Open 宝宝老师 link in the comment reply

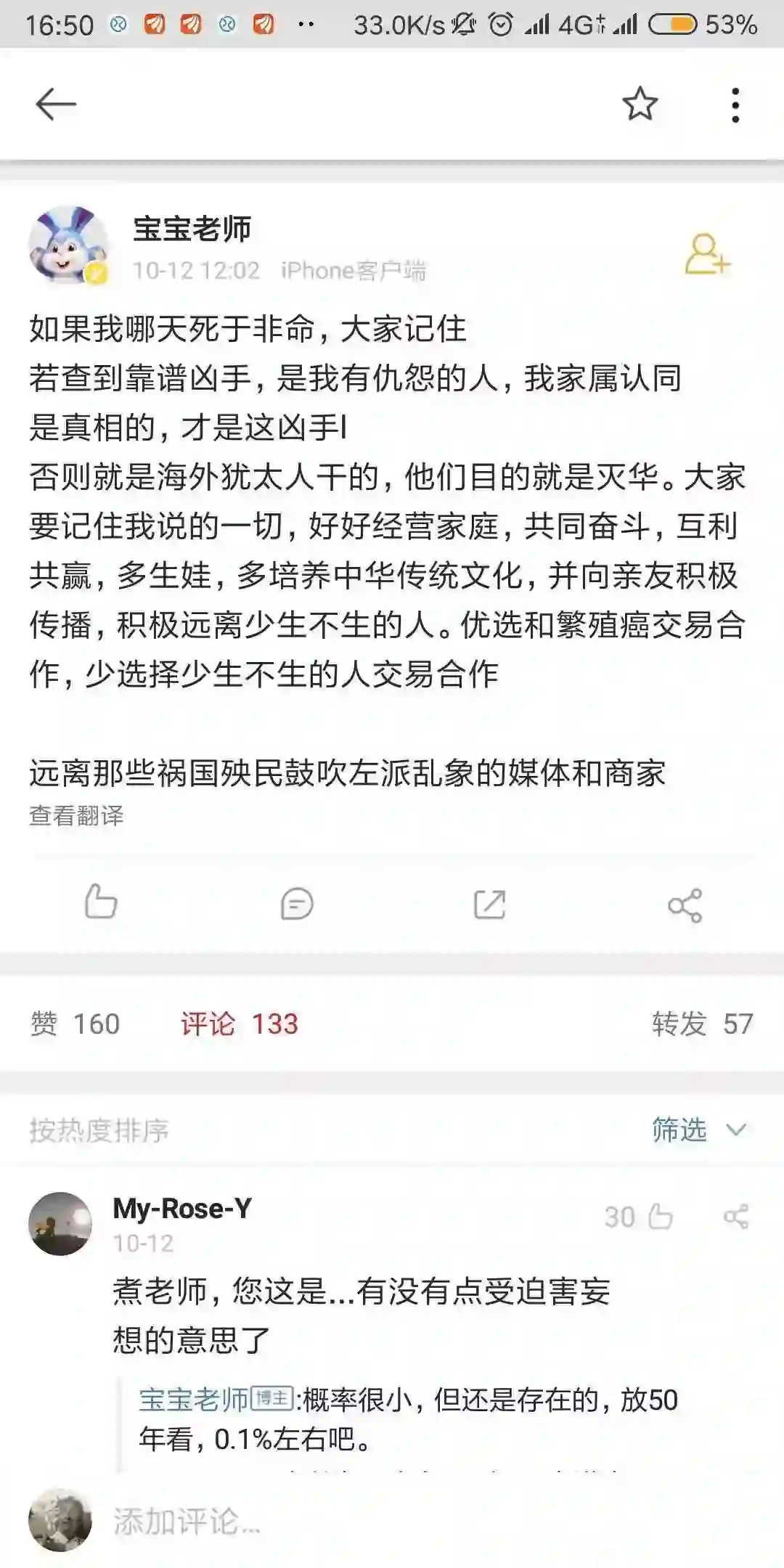click(193, 1399)
